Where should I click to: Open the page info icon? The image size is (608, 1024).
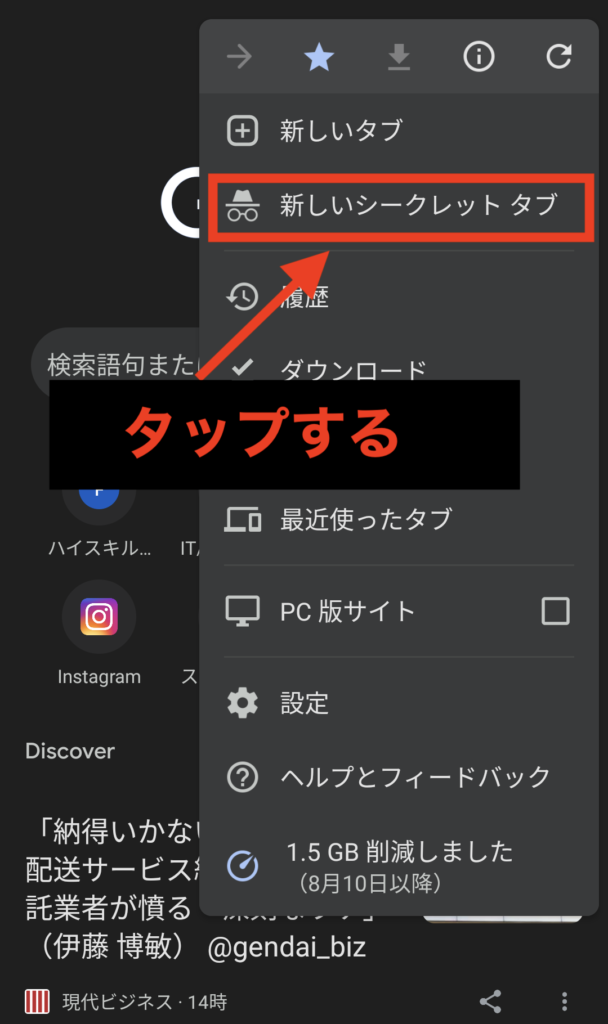tap(479, 57)
